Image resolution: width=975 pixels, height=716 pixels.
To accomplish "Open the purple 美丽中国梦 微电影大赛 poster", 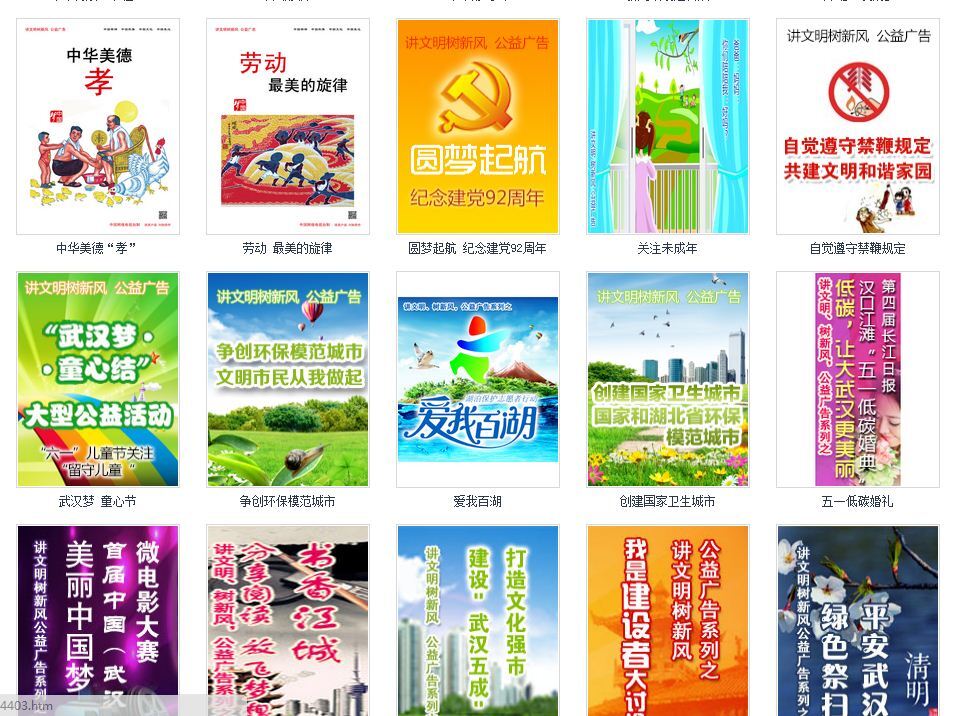I will click(x=97, y=620).
